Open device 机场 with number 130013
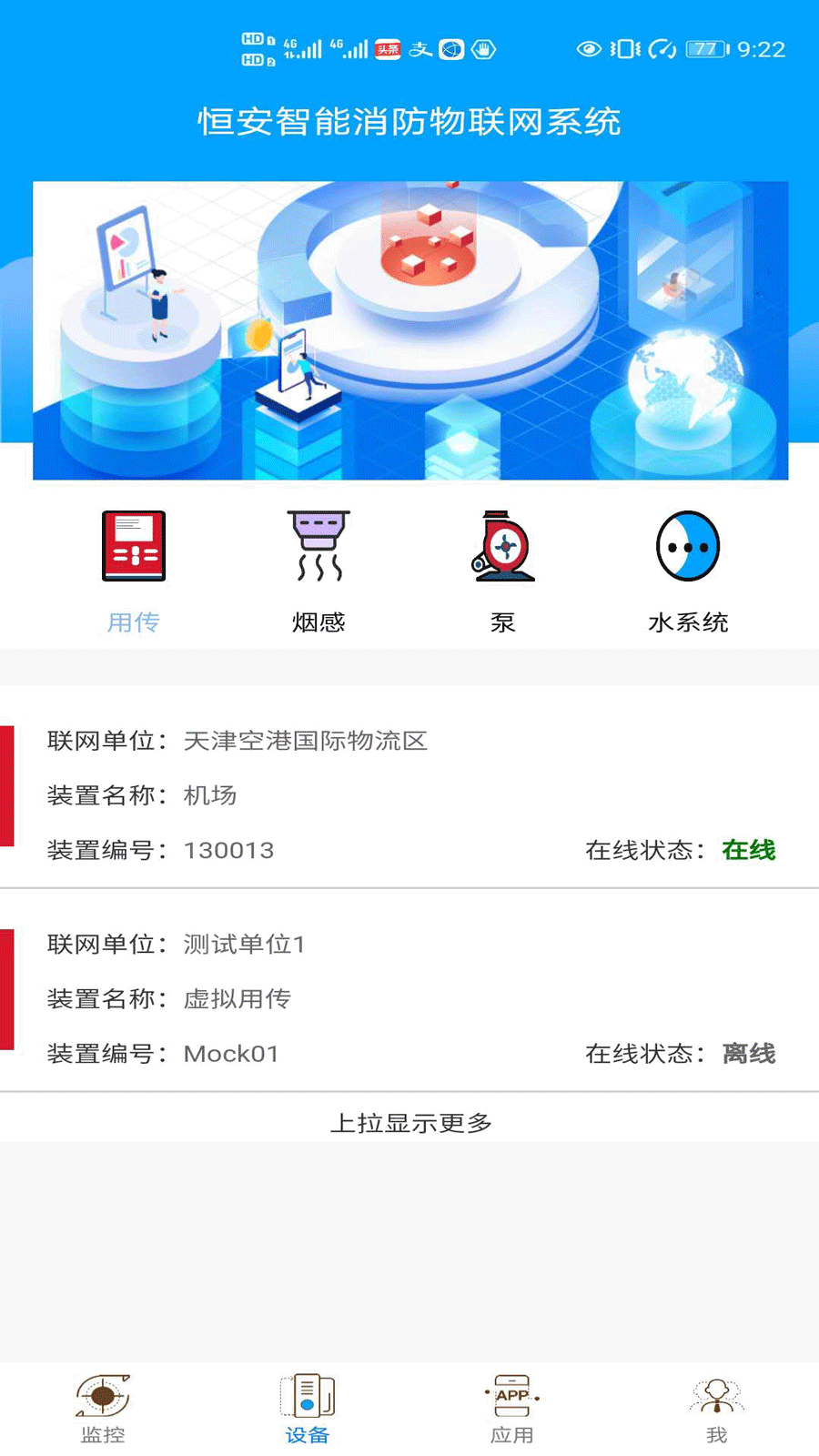The width and height of the screenshot is (819, 1456). coord(409,795)
